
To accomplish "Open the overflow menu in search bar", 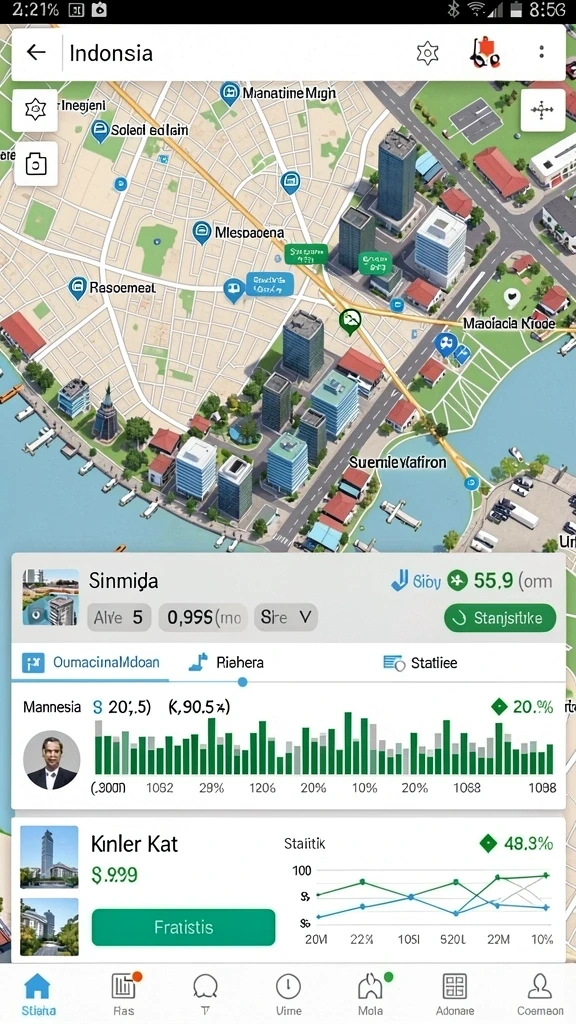I will click(x=541, y=52).
